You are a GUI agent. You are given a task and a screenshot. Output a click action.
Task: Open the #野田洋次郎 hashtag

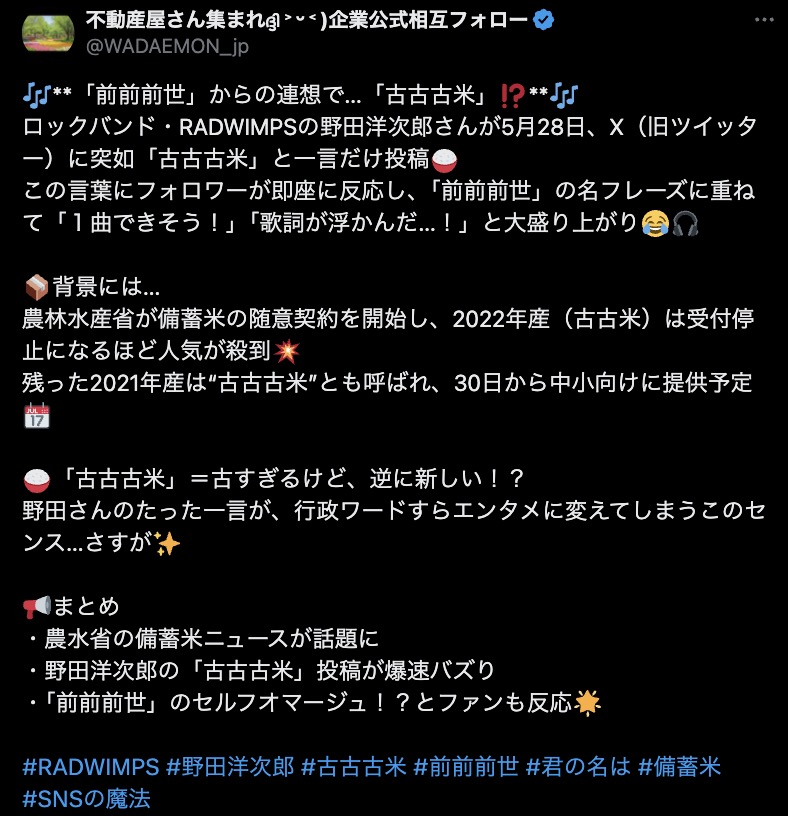230,767
